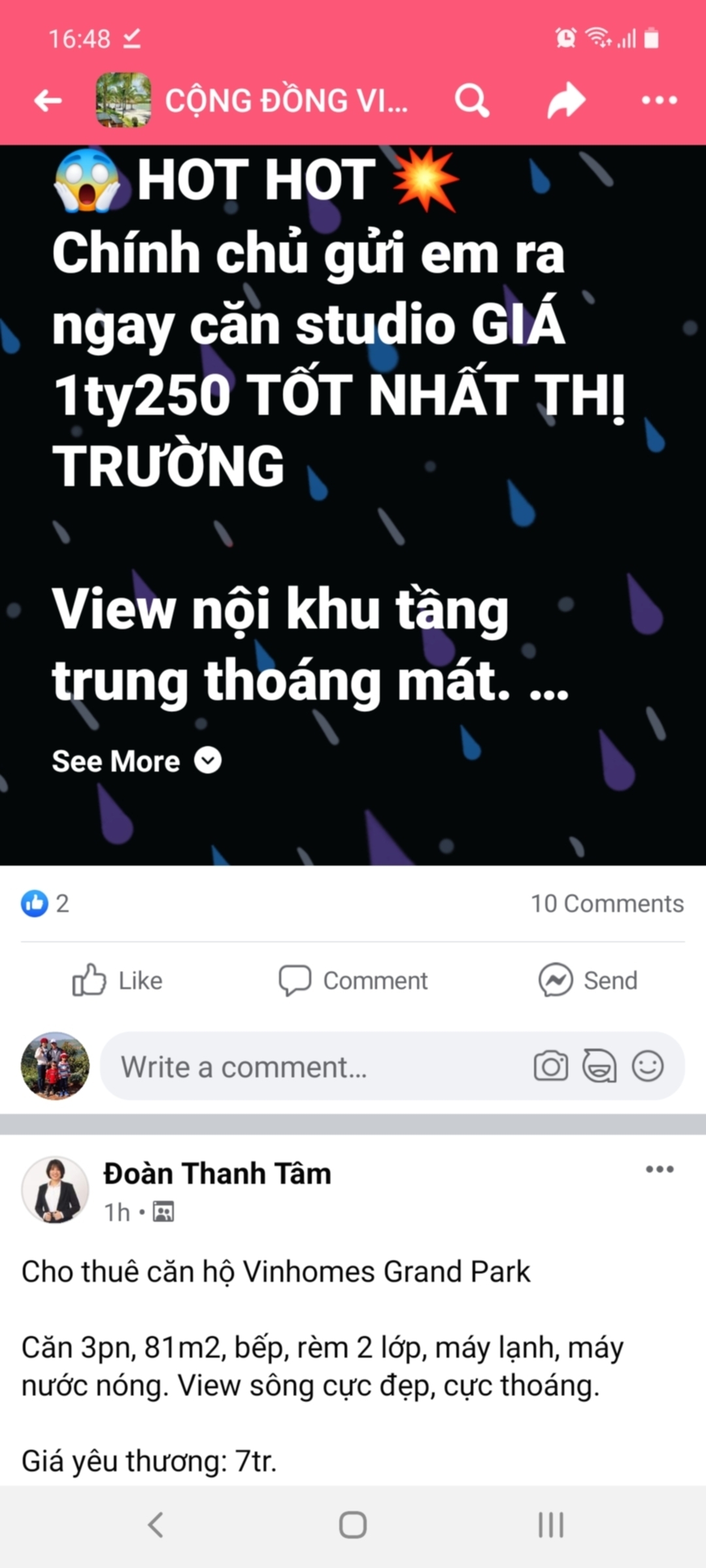Open the GIF picker in comment box
Image resolution: width=706 pixels, height=1568 pixels.
pyautogui.click(x=599, y=1066)
